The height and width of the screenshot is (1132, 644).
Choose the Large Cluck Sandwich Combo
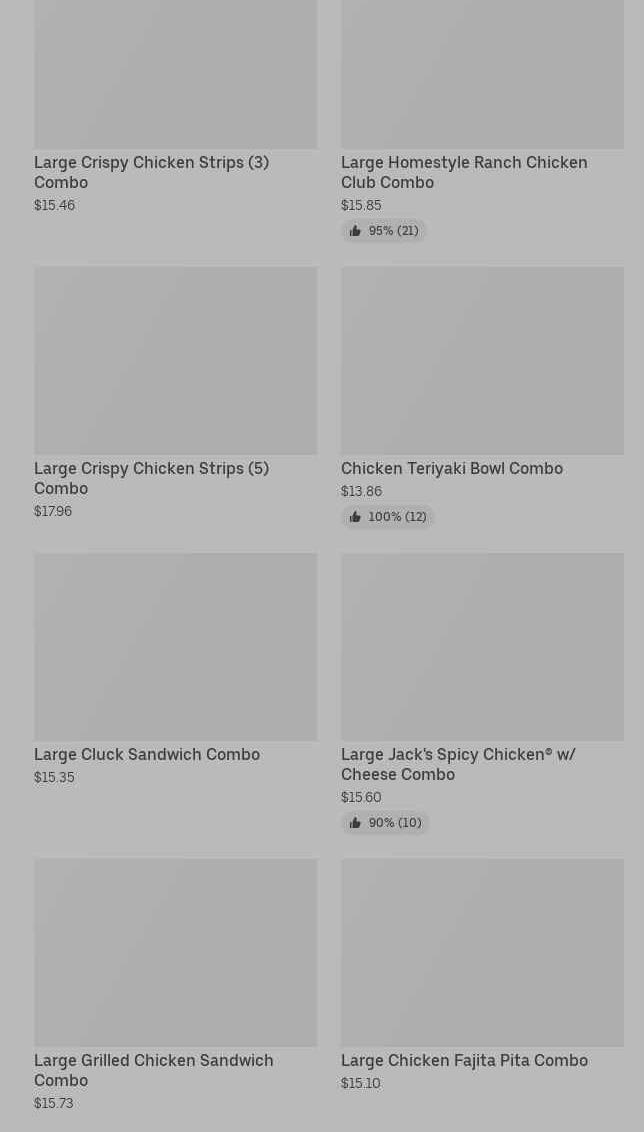click(175, 670)
